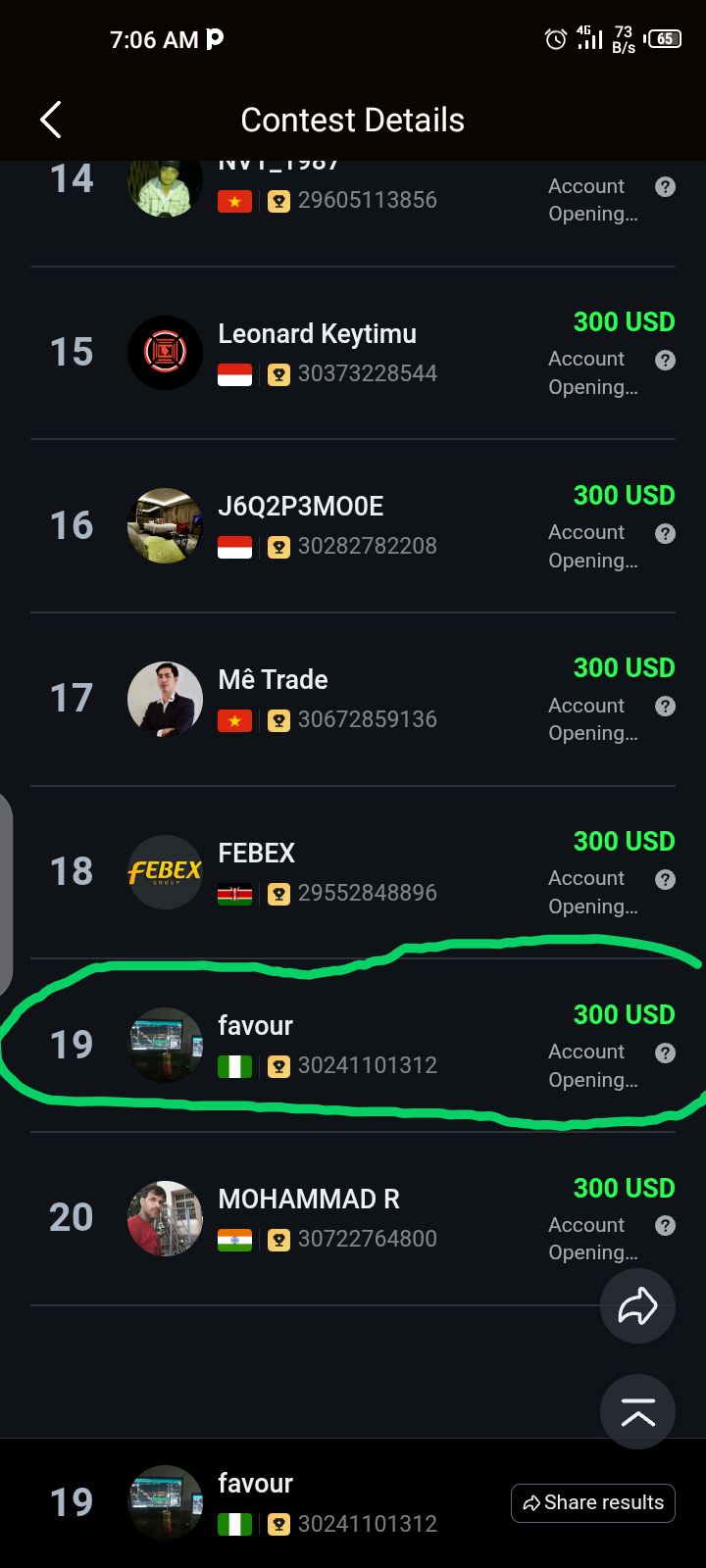Show prize help for Leonard Keytimu
Viewport: 706px width, 1568px height.
[x=665, y=360]
